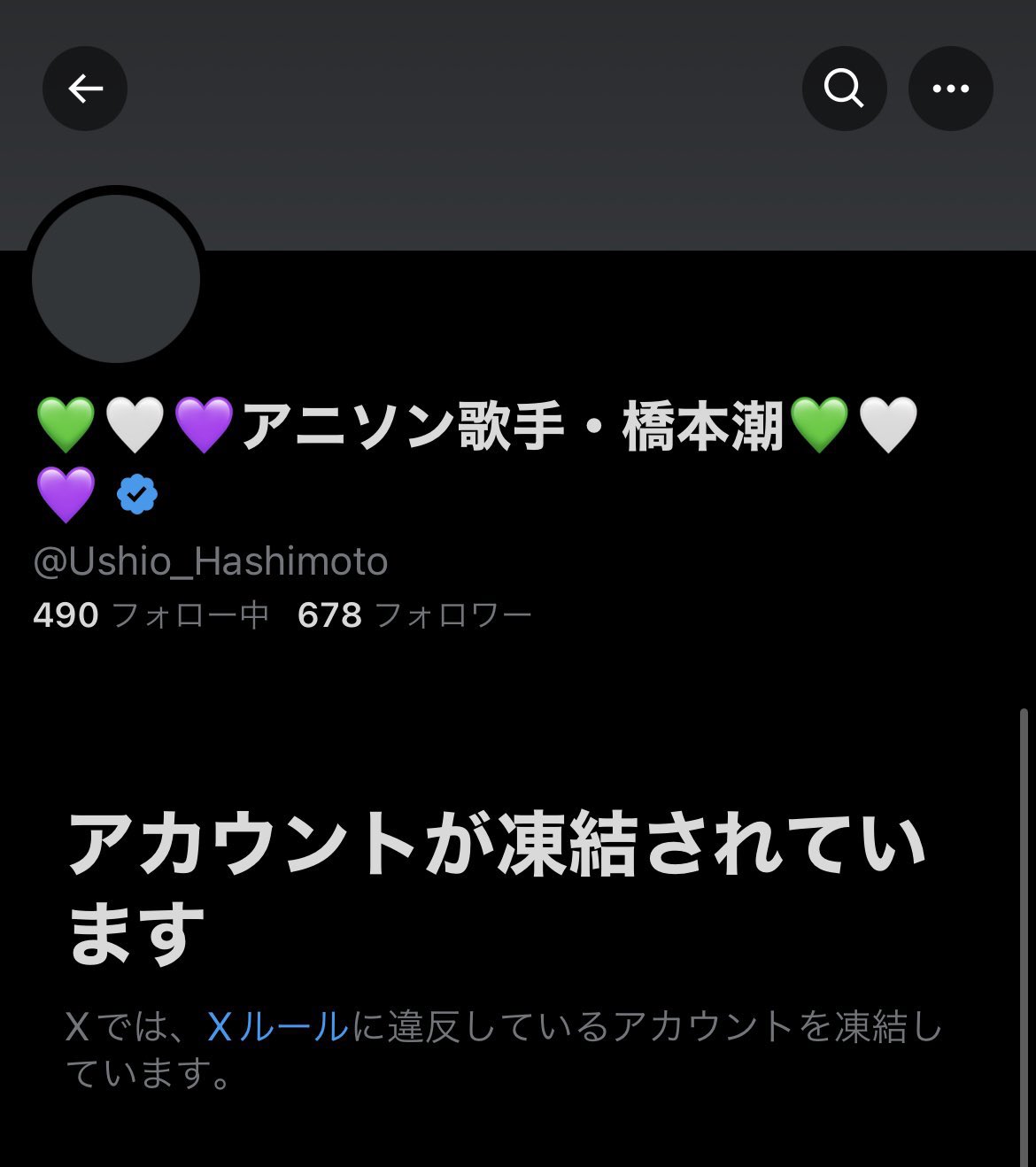1036x1167 pixels.
Task: View the 678 フォロワー list
Action: point(414,614)
